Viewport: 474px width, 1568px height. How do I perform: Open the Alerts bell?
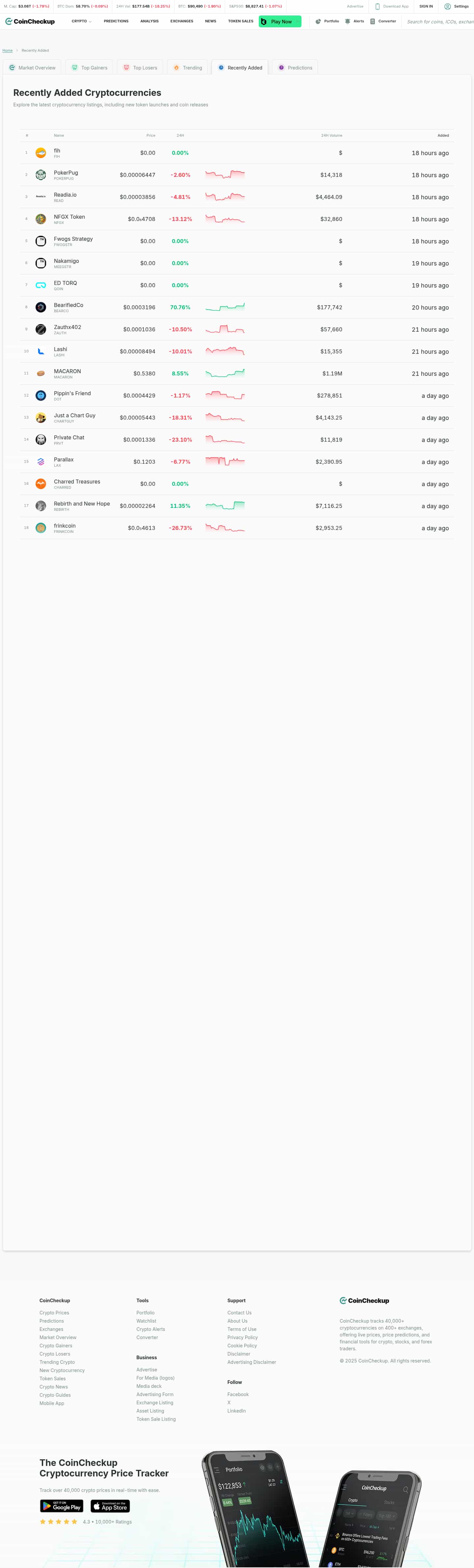(x=354, y=21)
